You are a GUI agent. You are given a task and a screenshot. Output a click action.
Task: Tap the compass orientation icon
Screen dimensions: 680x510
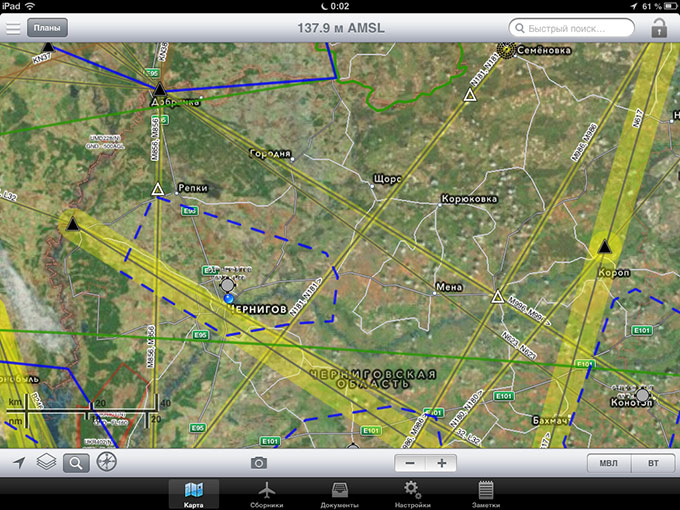pos(106,463)
